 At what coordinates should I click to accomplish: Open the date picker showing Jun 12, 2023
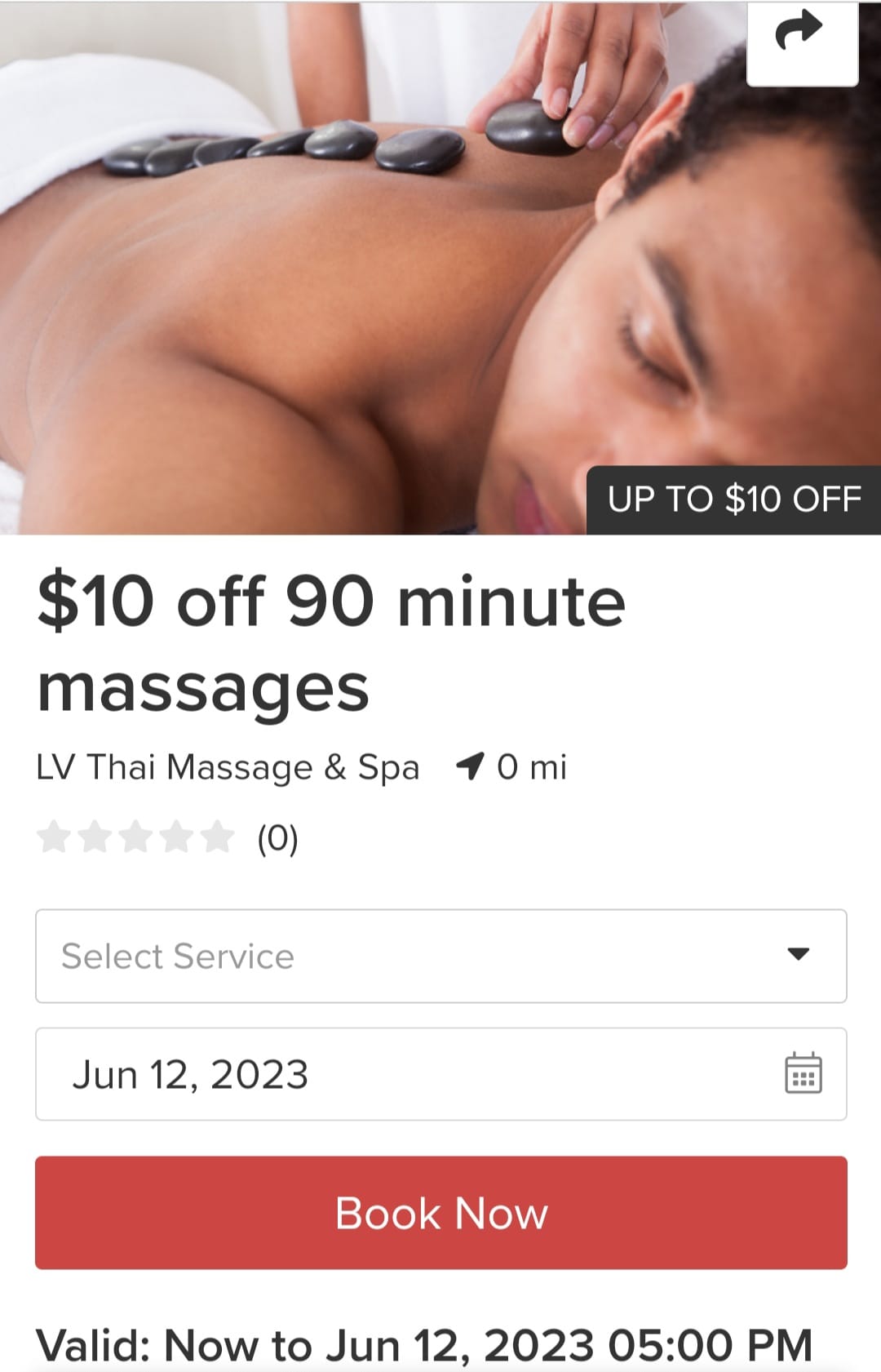[x=440, y=1074]
